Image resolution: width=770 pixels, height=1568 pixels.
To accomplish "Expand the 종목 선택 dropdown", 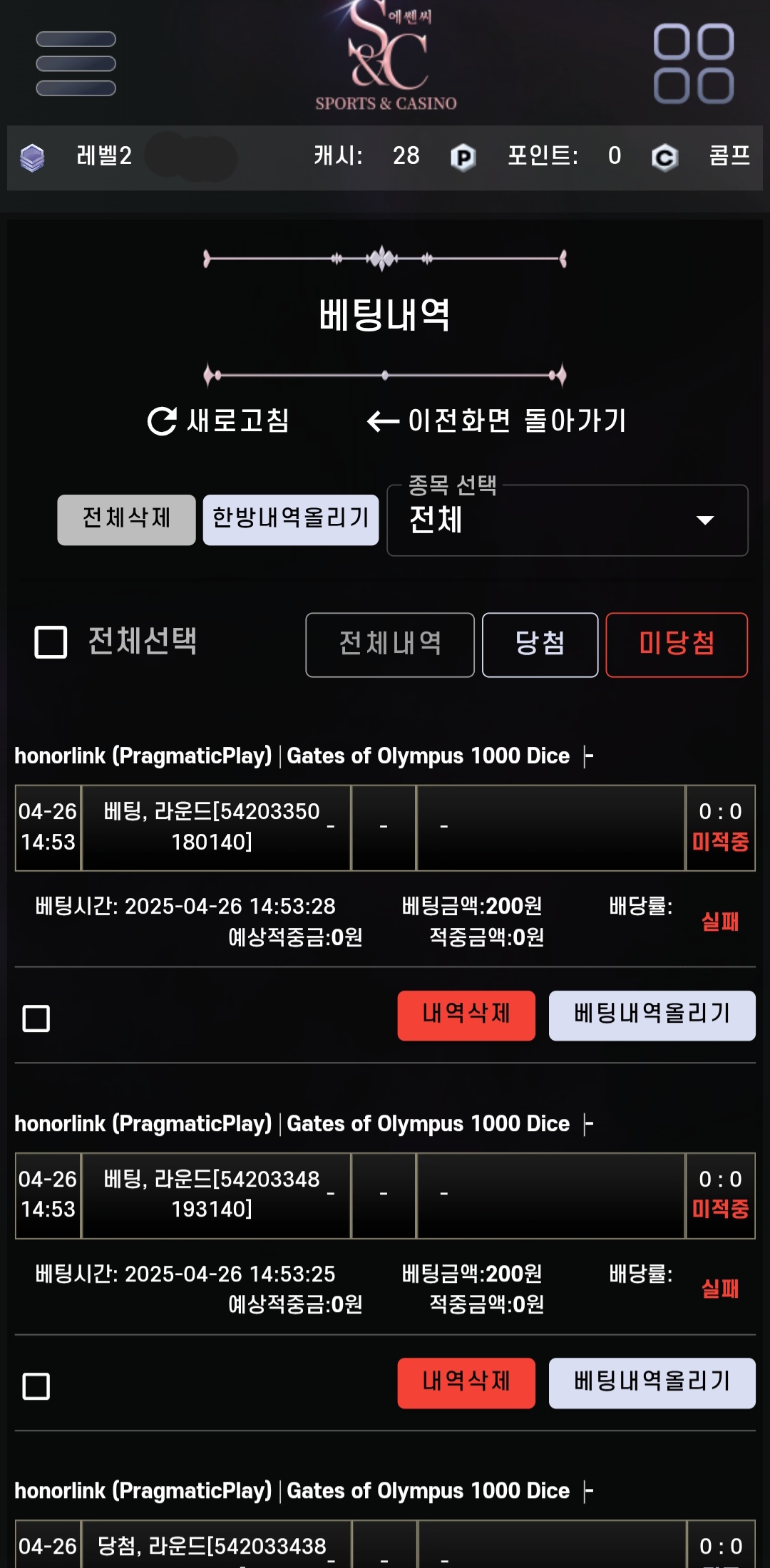I will (x=567, y=520).
